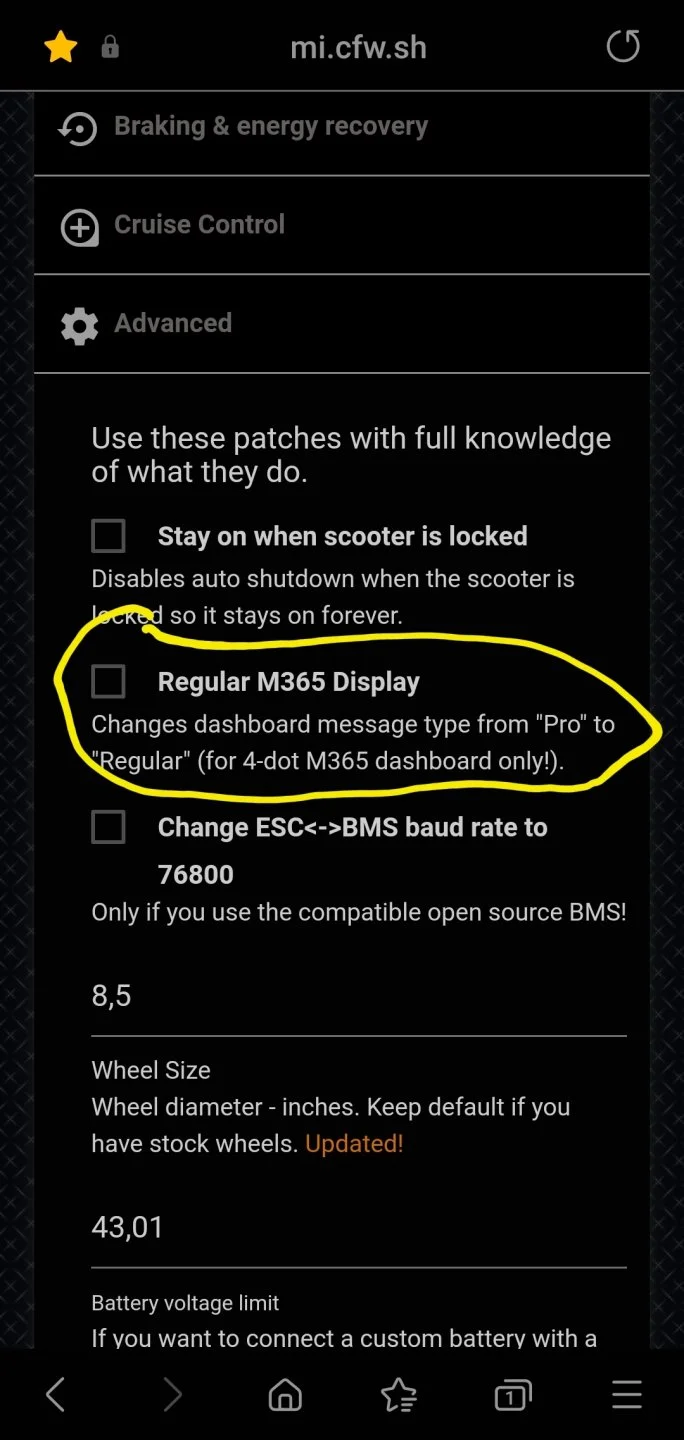The image size is (684, 1440).
Task: Enable Stay on when scooter is locked
Action: (108, 536)
